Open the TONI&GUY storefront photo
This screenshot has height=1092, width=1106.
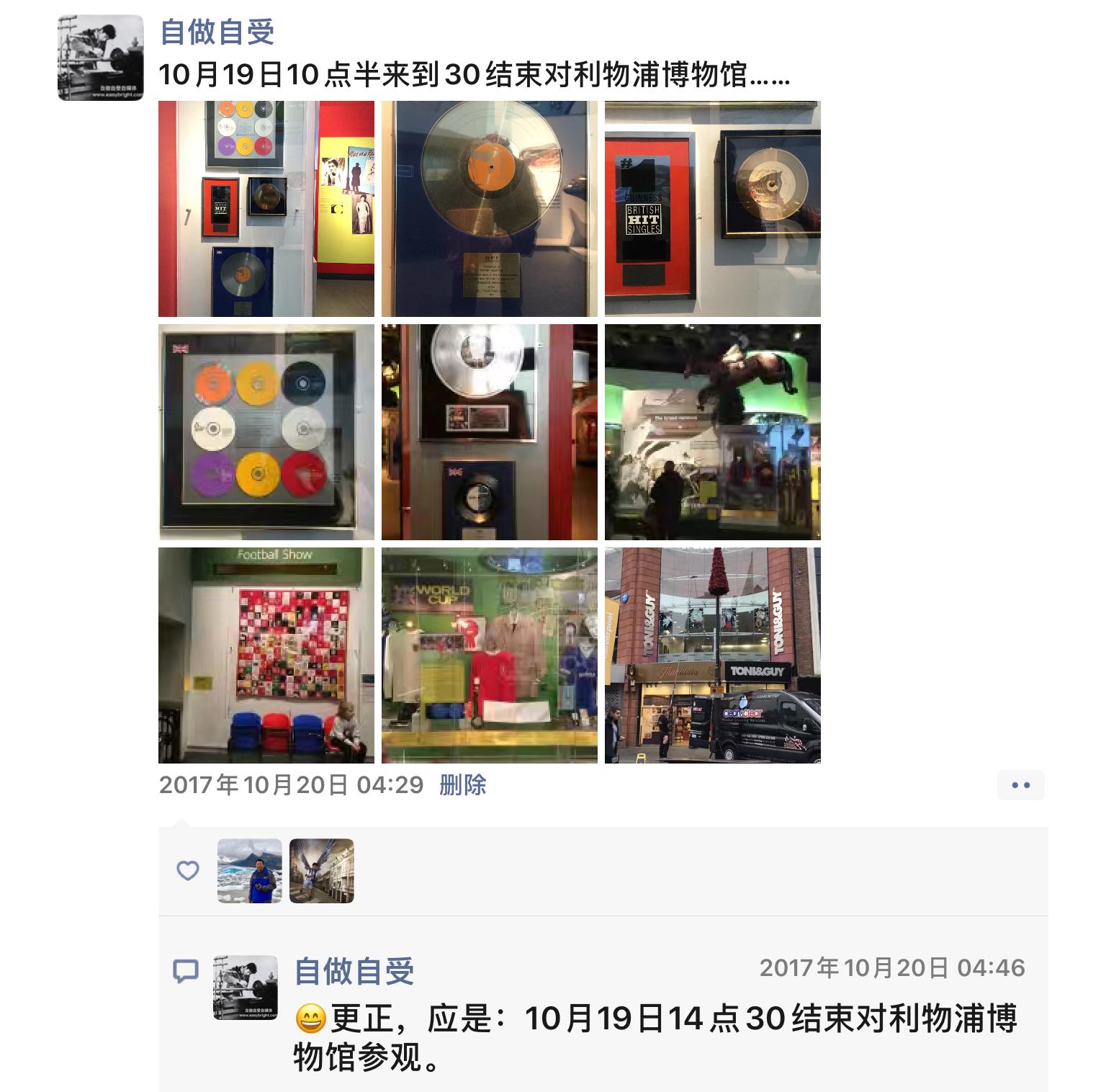(x=712, y=655)
